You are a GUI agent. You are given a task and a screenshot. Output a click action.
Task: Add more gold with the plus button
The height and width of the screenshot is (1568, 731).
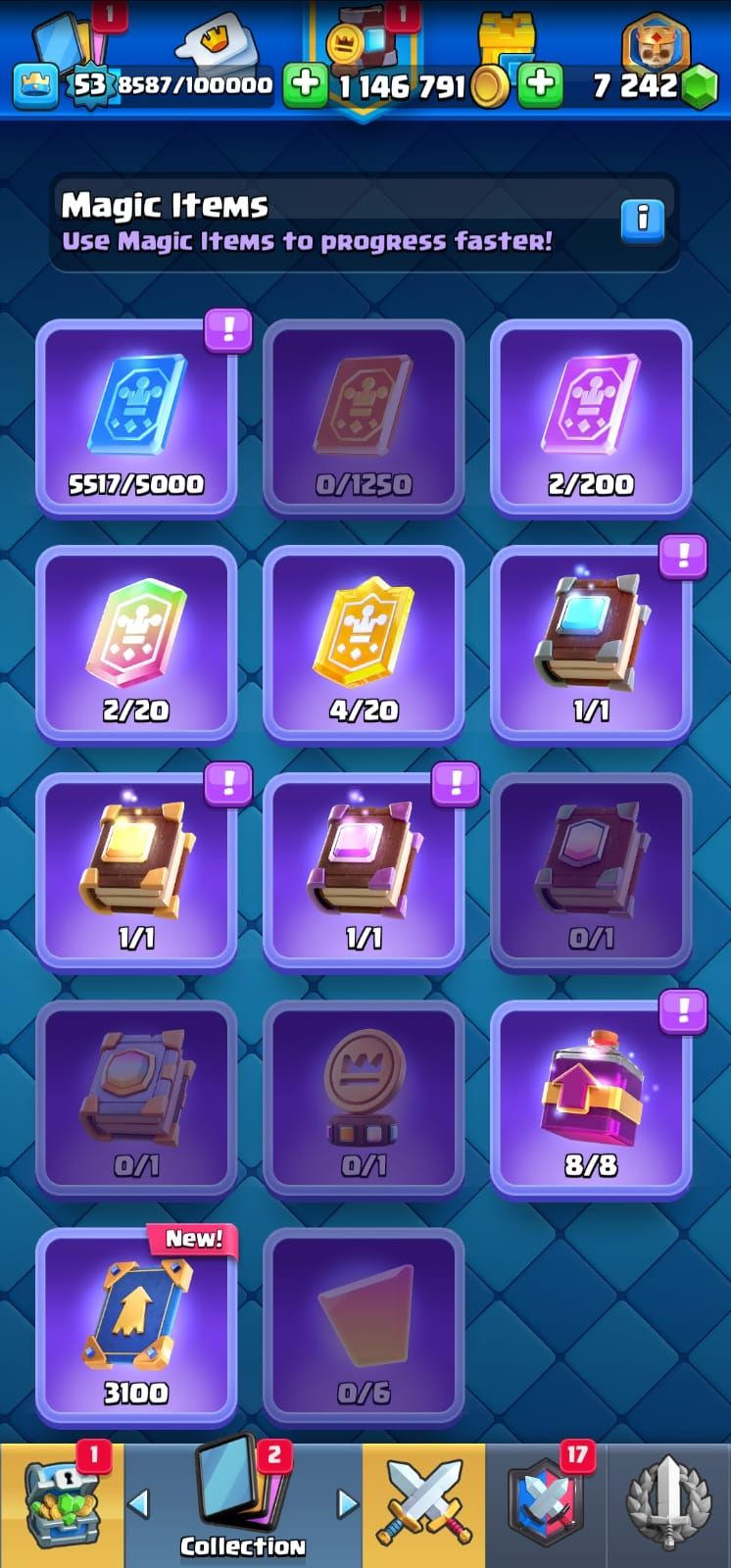coord(305,84)
